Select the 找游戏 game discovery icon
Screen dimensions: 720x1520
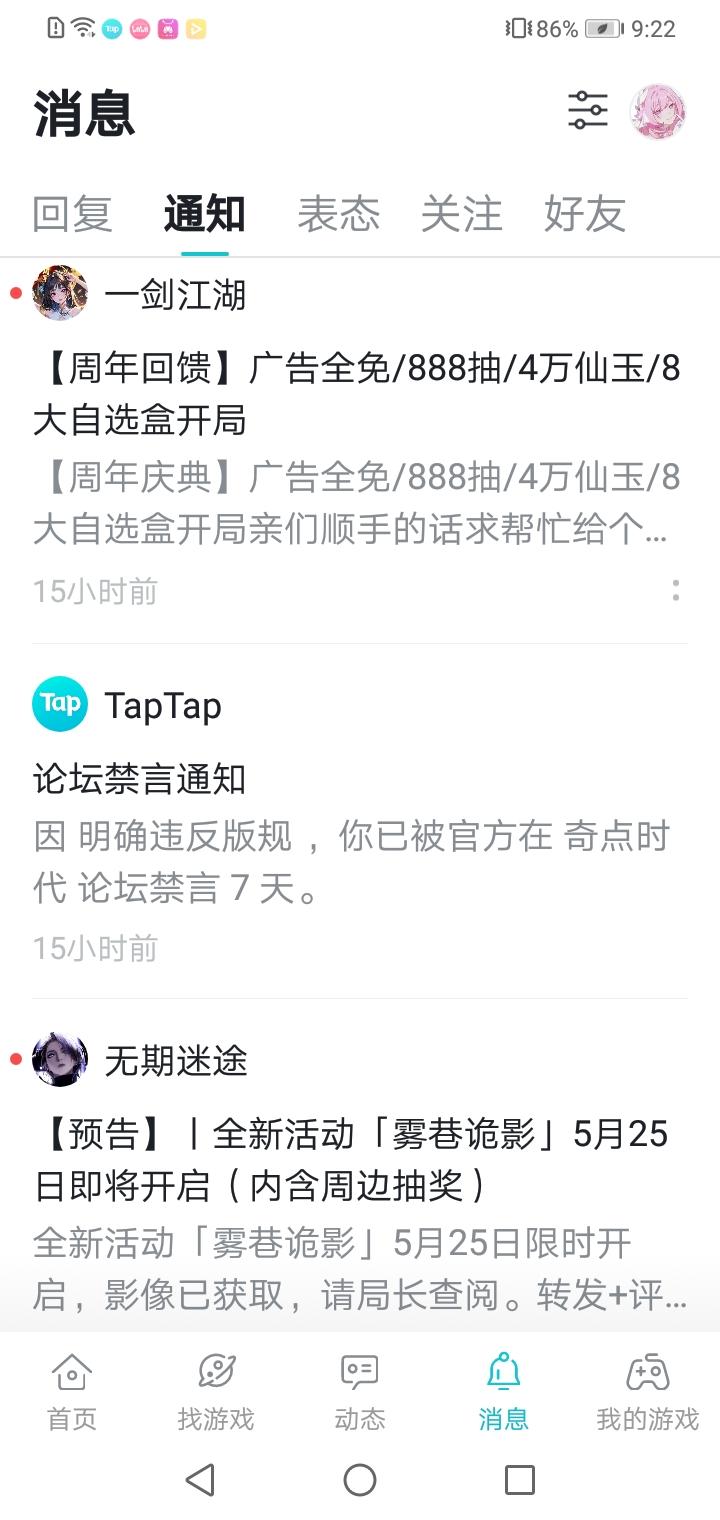(215, 1373)
